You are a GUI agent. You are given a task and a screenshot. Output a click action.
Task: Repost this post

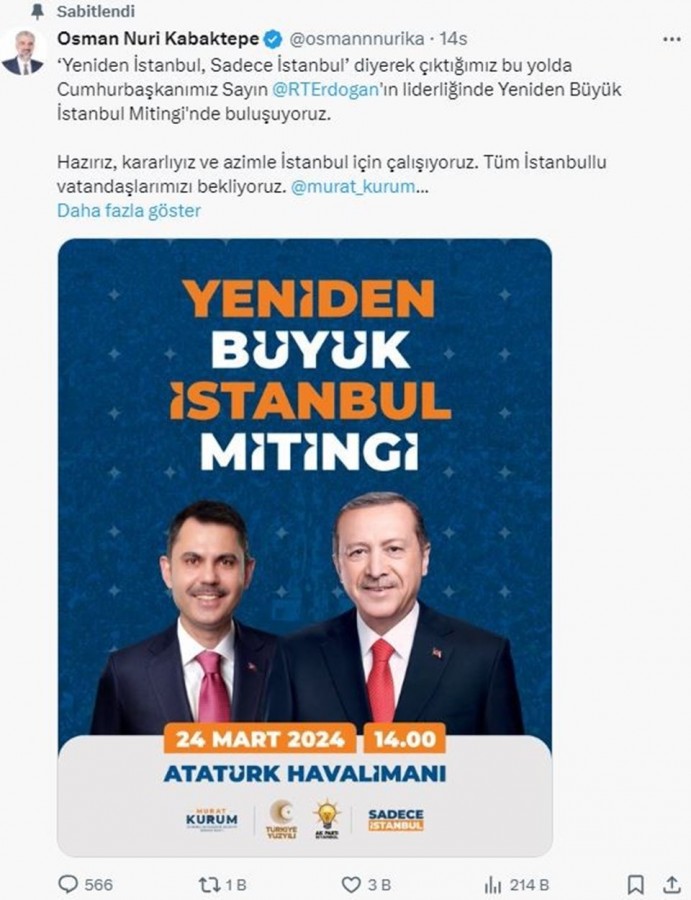tap(211, 884)
